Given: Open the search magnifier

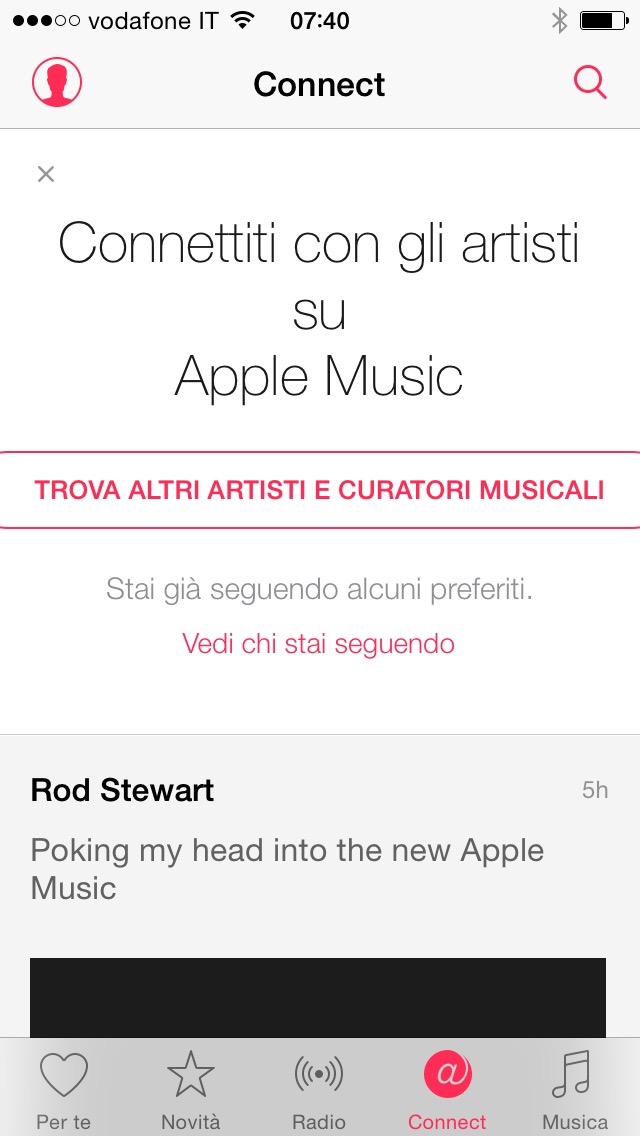Looking at the screenshot, I should pyautogui.click(x=590, y=82).
